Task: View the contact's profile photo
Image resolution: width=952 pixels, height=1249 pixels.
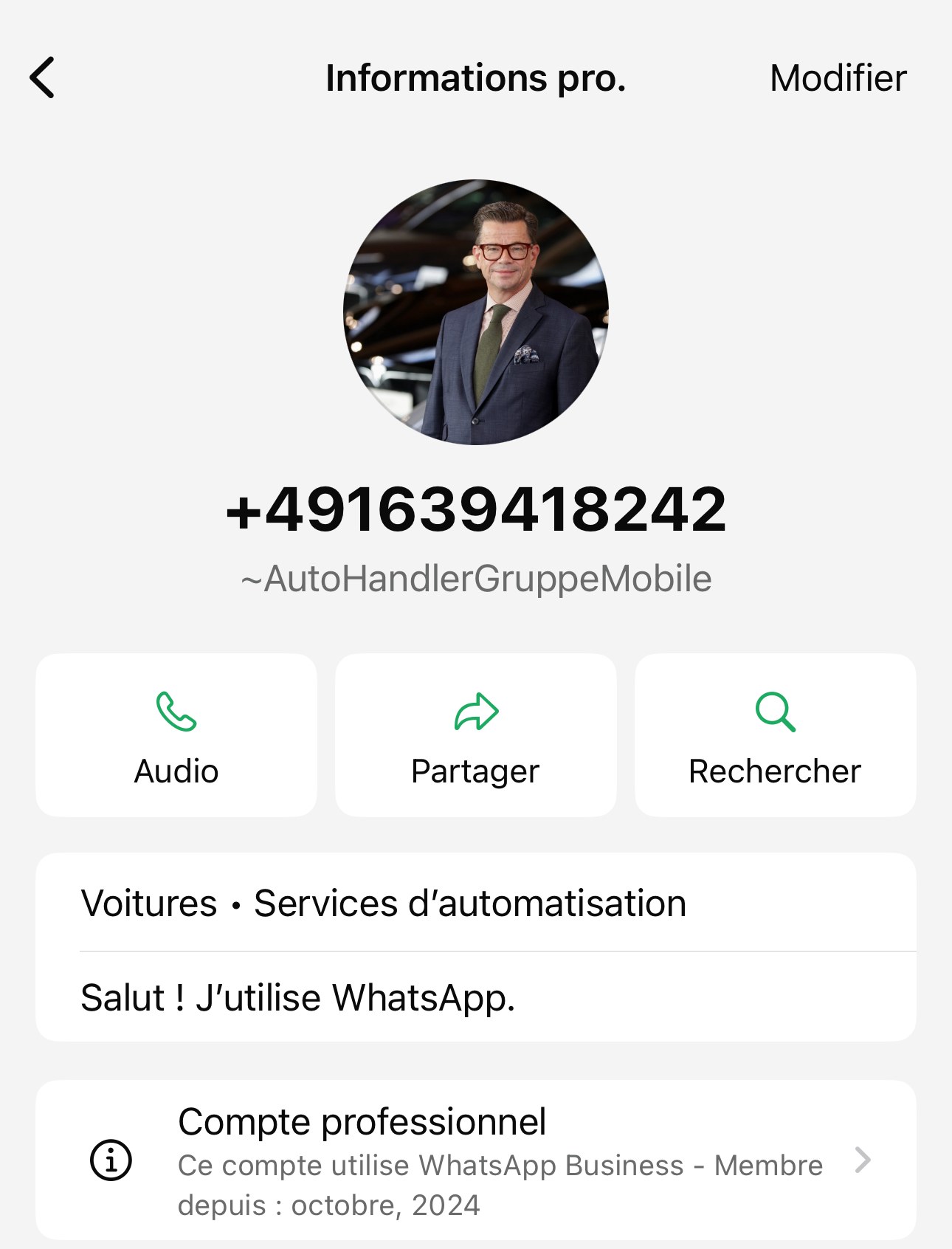Action: (476, 312)
